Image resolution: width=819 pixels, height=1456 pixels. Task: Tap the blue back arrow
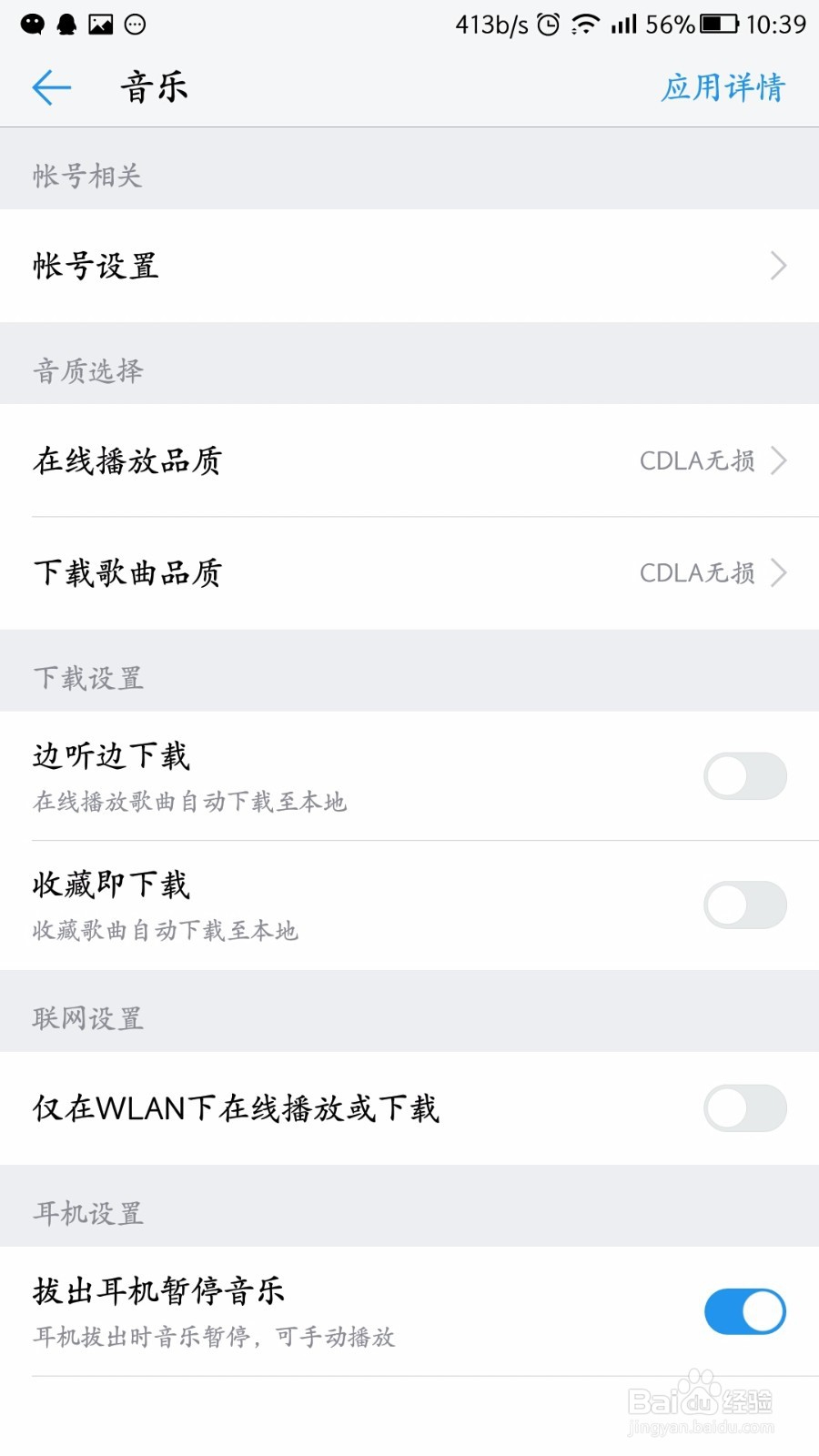[52, 86]
